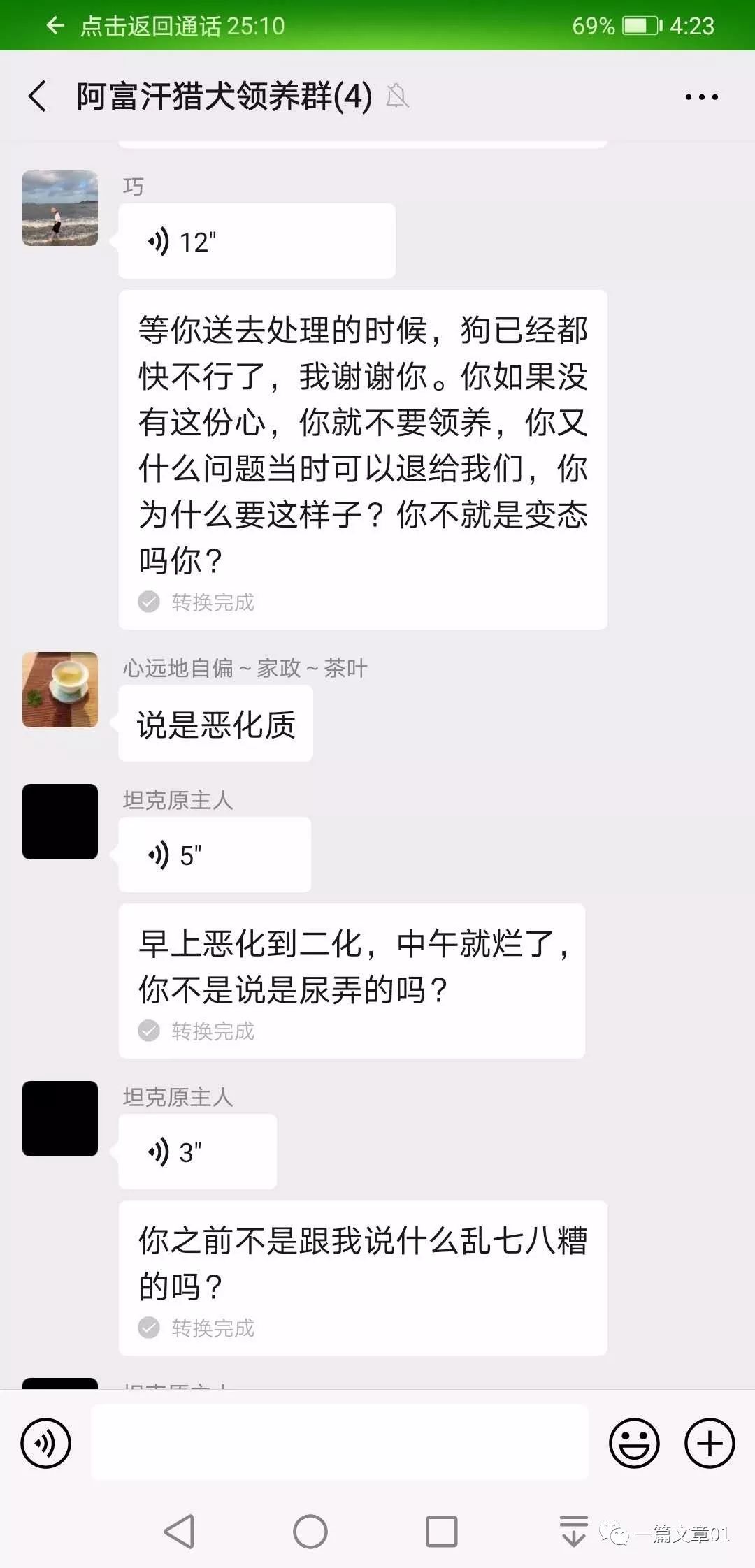Open 巧's profile by tapping their avatar
This screenshot has width=755, height=1568.
pos(60,210)
